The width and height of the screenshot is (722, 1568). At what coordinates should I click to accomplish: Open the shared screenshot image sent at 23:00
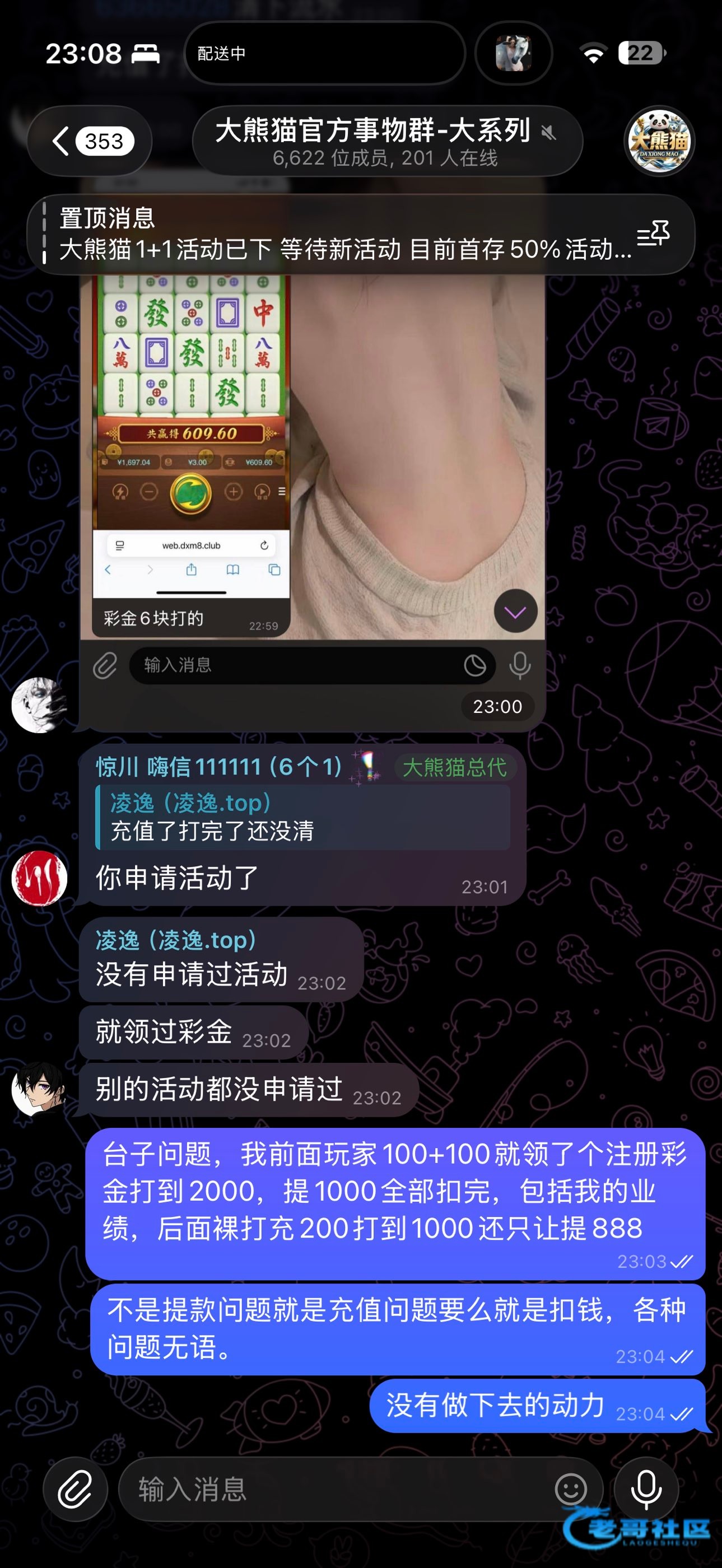[x=313, y=456]
